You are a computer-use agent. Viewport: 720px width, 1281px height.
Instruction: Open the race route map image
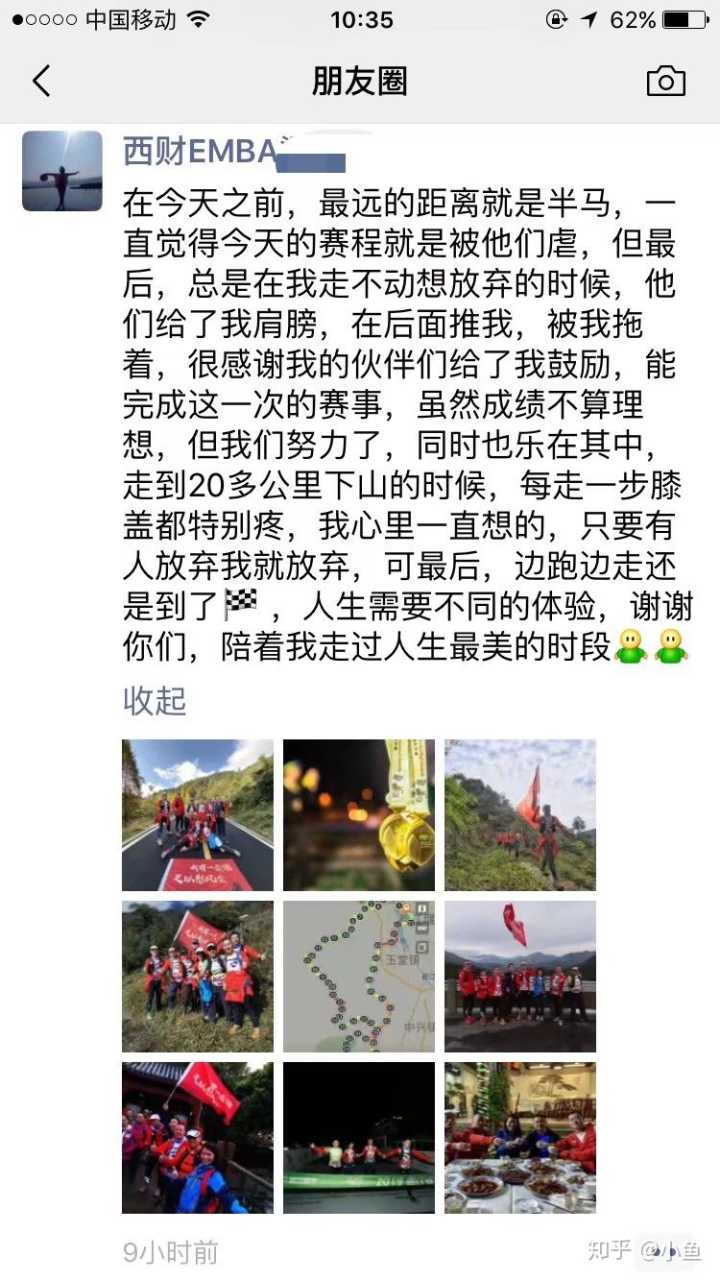(x=358, y=975)
